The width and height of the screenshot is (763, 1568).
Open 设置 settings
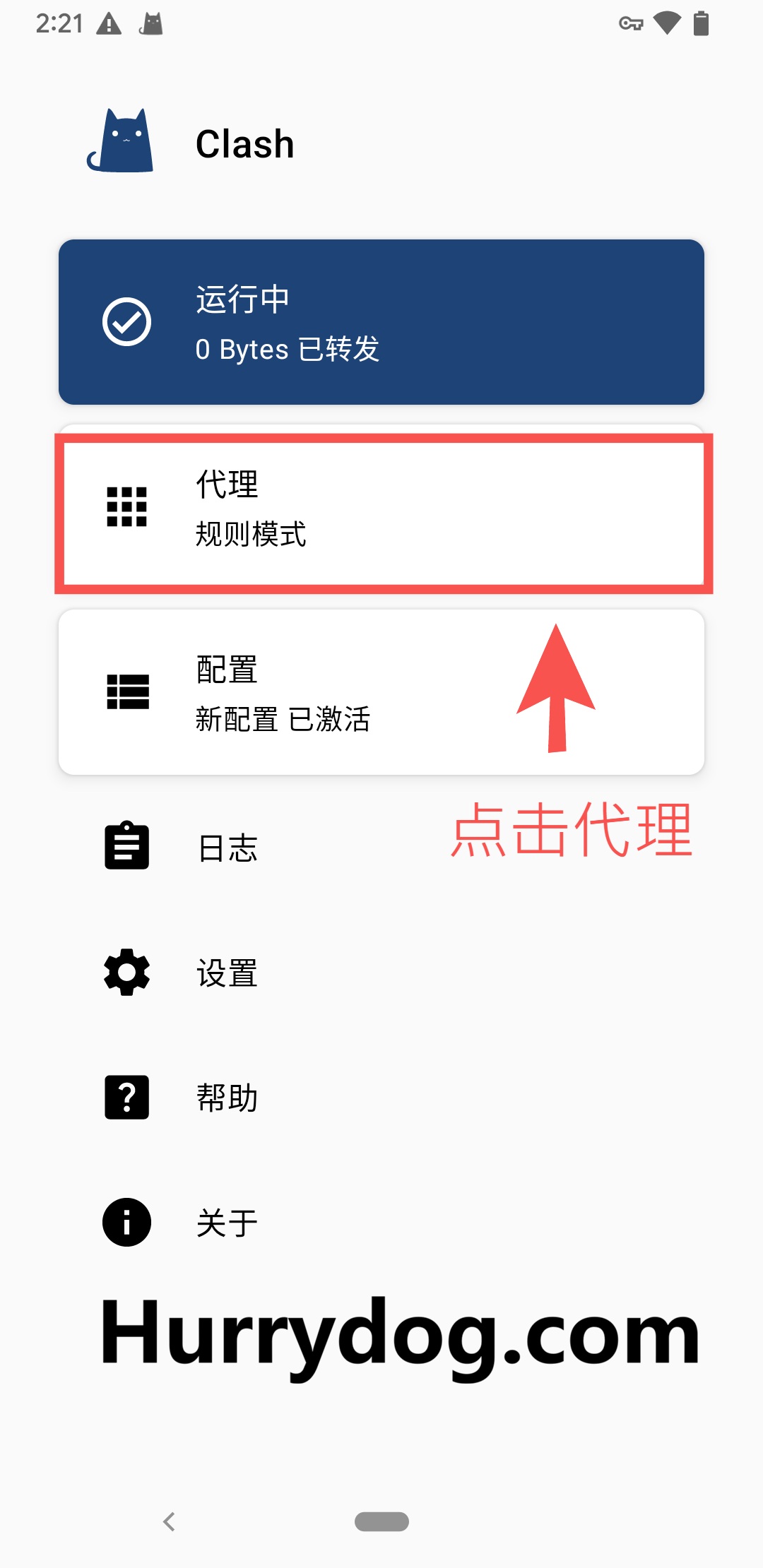[x=226, y=973]
